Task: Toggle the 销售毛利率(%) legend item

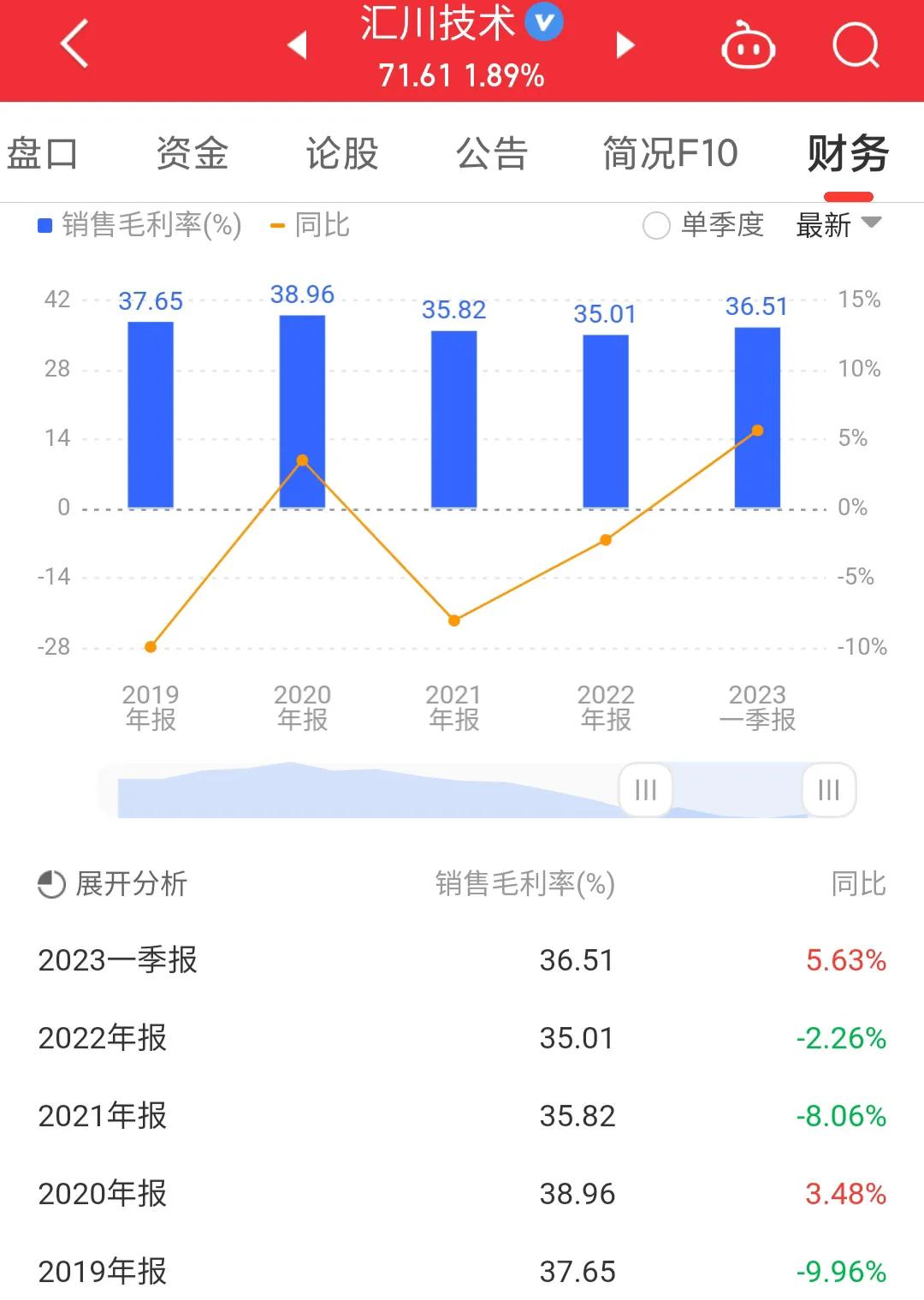Action: tap(139, 225)
